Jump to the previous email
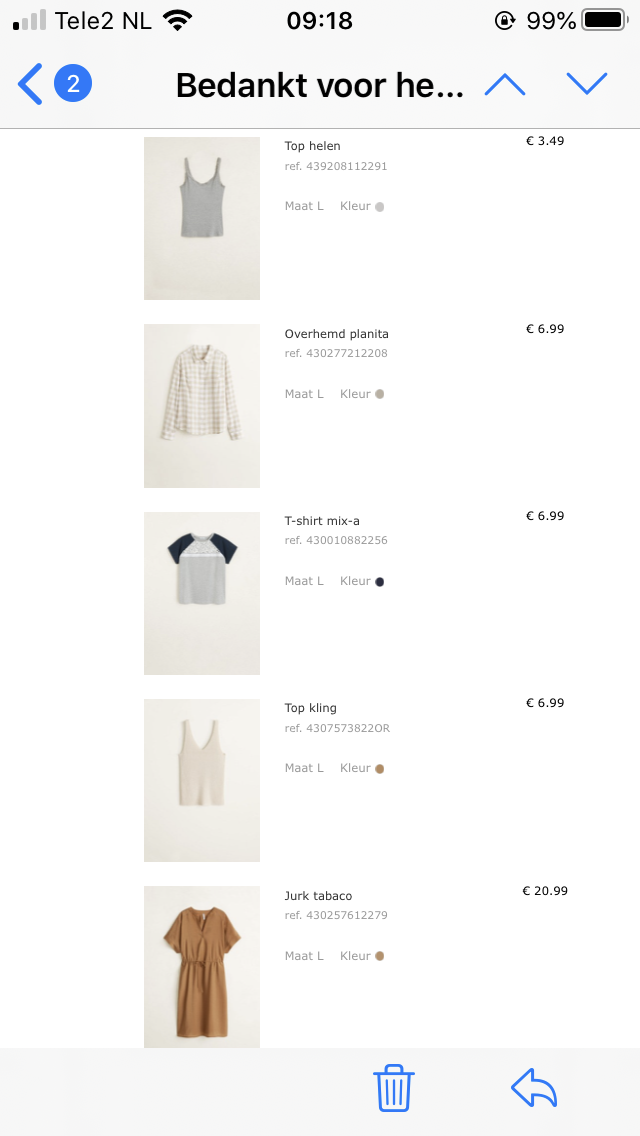The image size is (640, 1136). tap(504, 84)
